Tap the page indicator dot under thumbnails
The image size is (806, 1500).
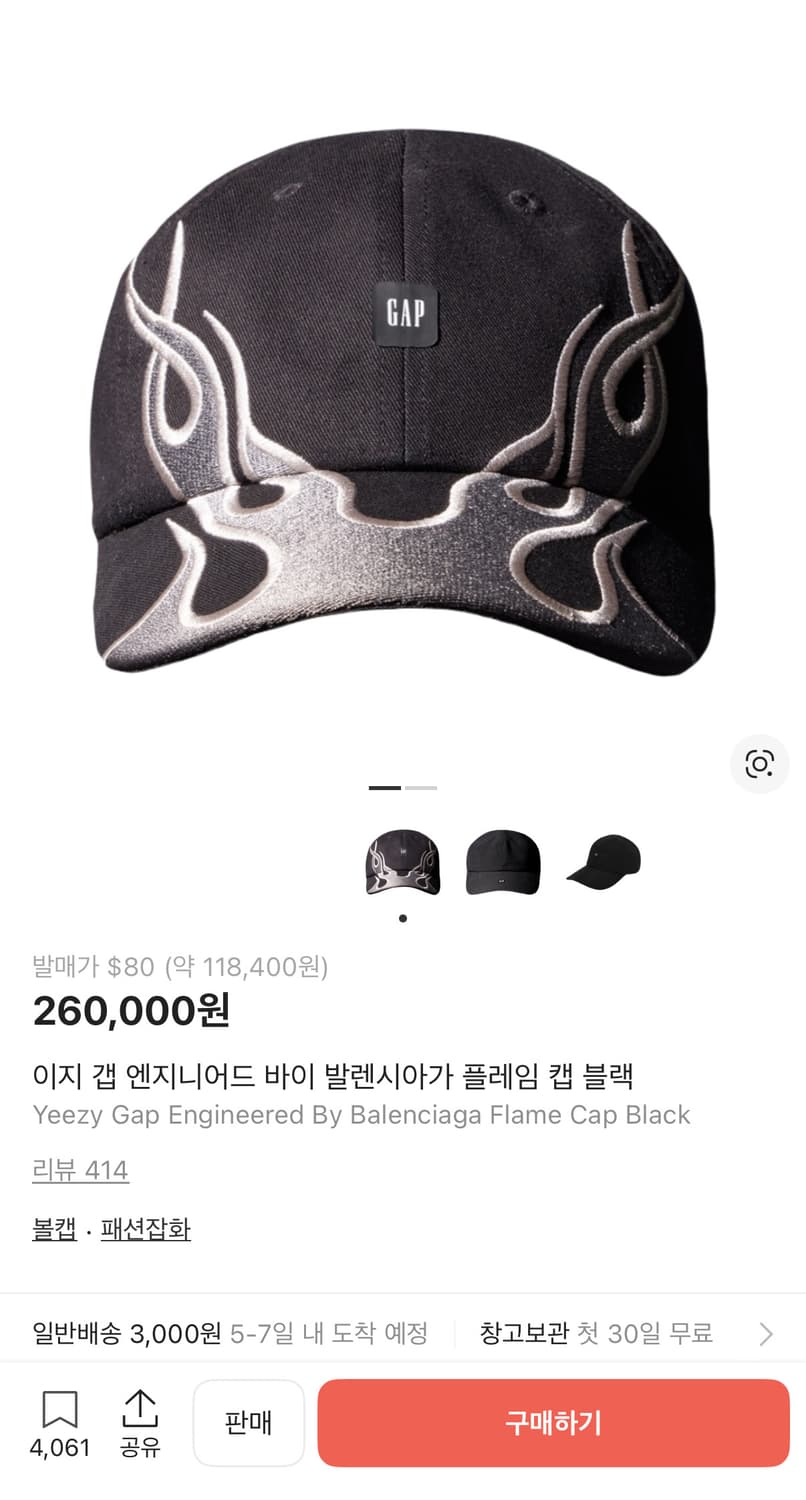(x=403, y=916)
